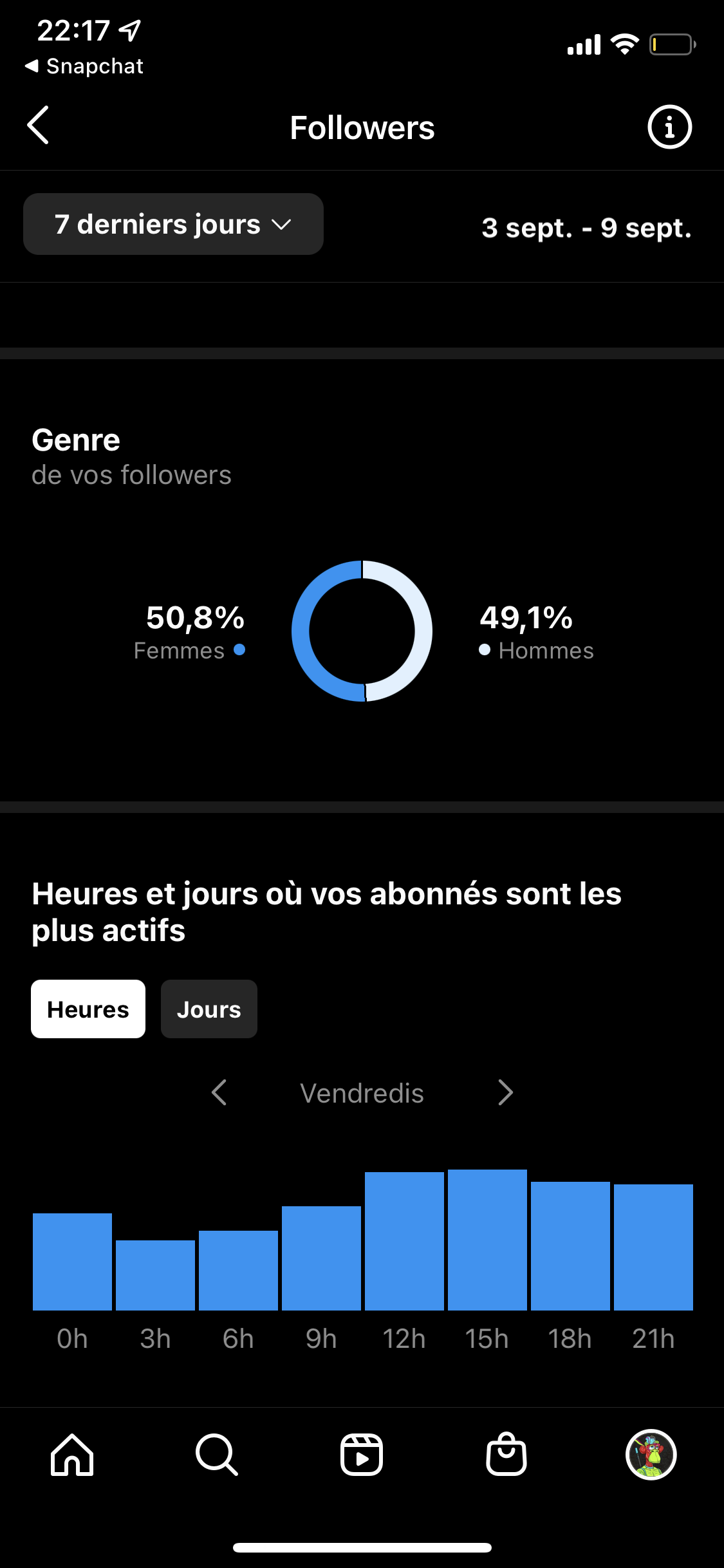This screenshot has height=1568, width=724.
Task: Open the info icon
Action: [669, 127]
